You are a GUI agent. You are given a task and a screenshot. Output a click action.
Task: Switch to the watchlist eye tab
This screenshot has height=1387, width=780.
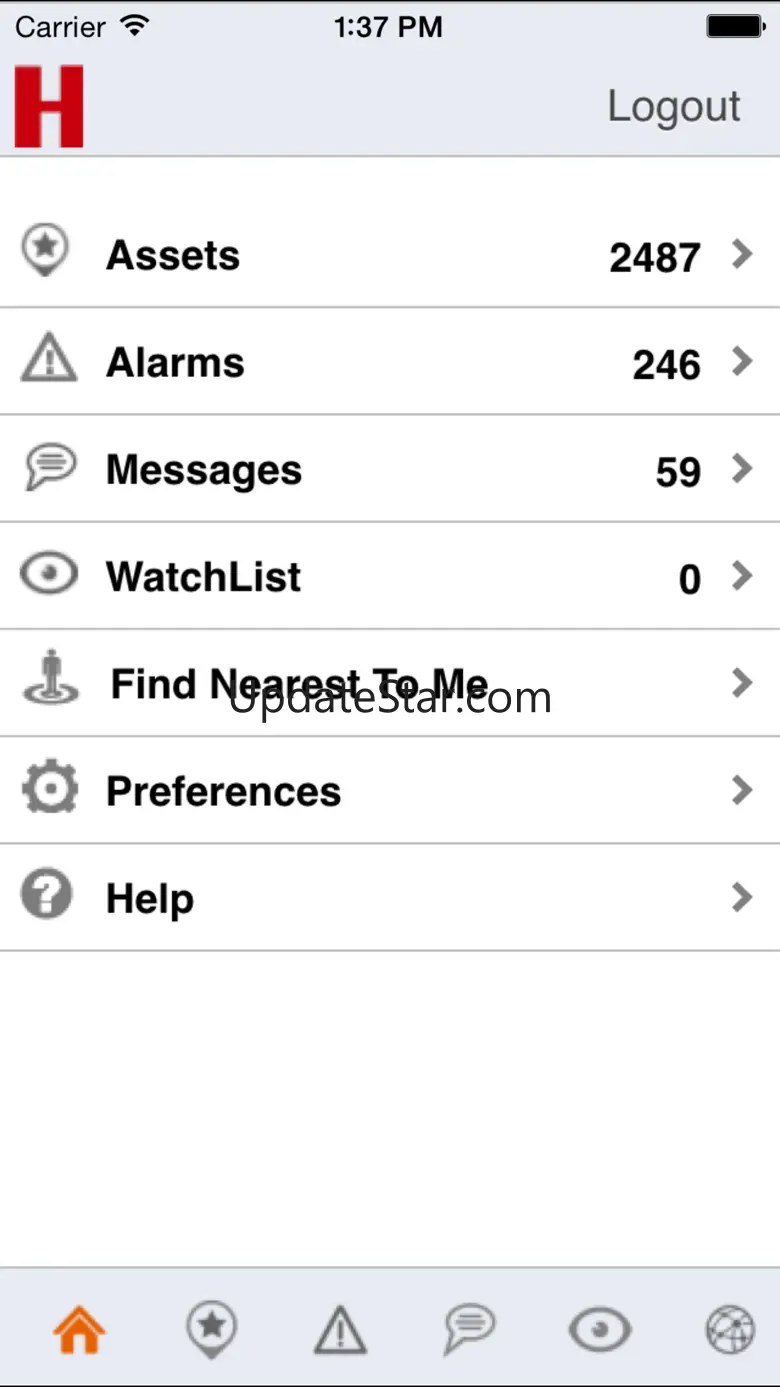[x=600, y=1330]
